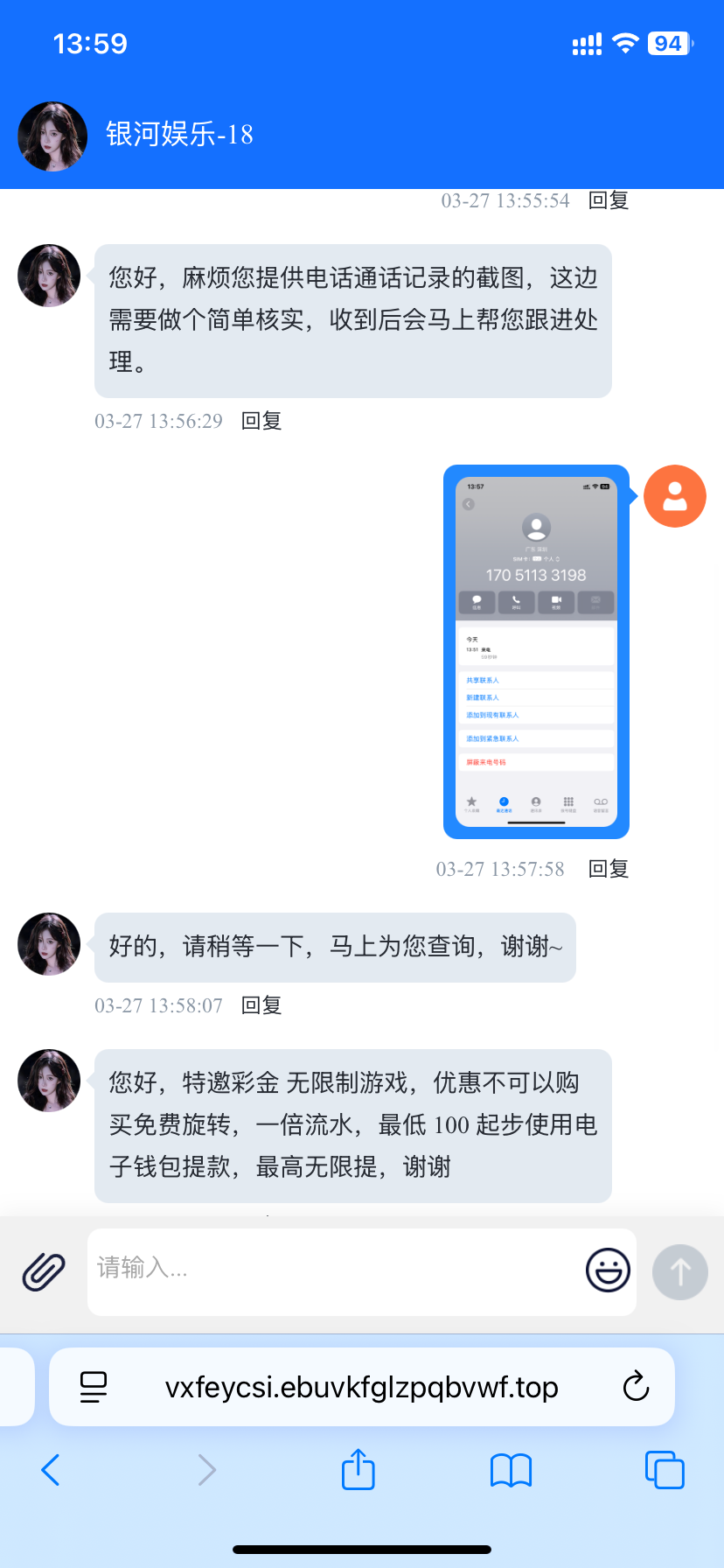The width and height of the screenshot is (724, 1568).
Task: Tap the browser address bar URL
Action: 361,1387
